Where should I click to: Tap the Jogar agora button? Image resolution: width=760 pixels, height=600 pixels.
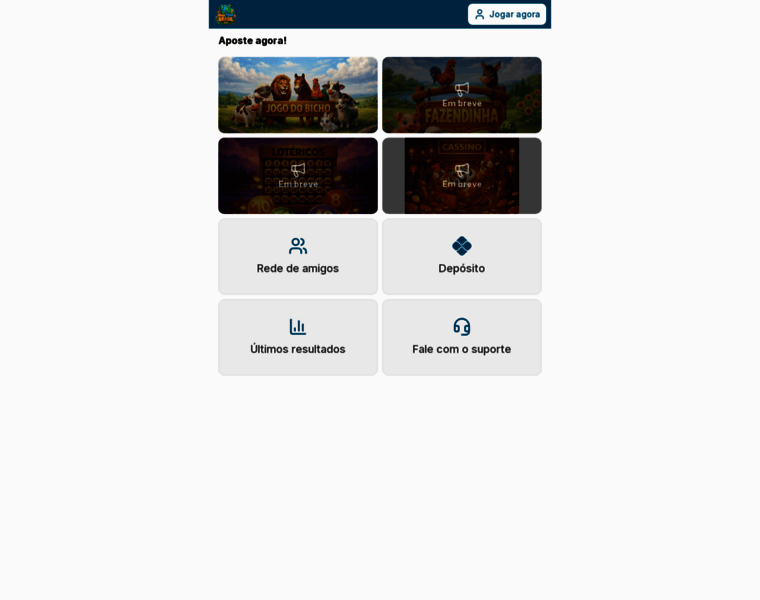coord(507,14)
